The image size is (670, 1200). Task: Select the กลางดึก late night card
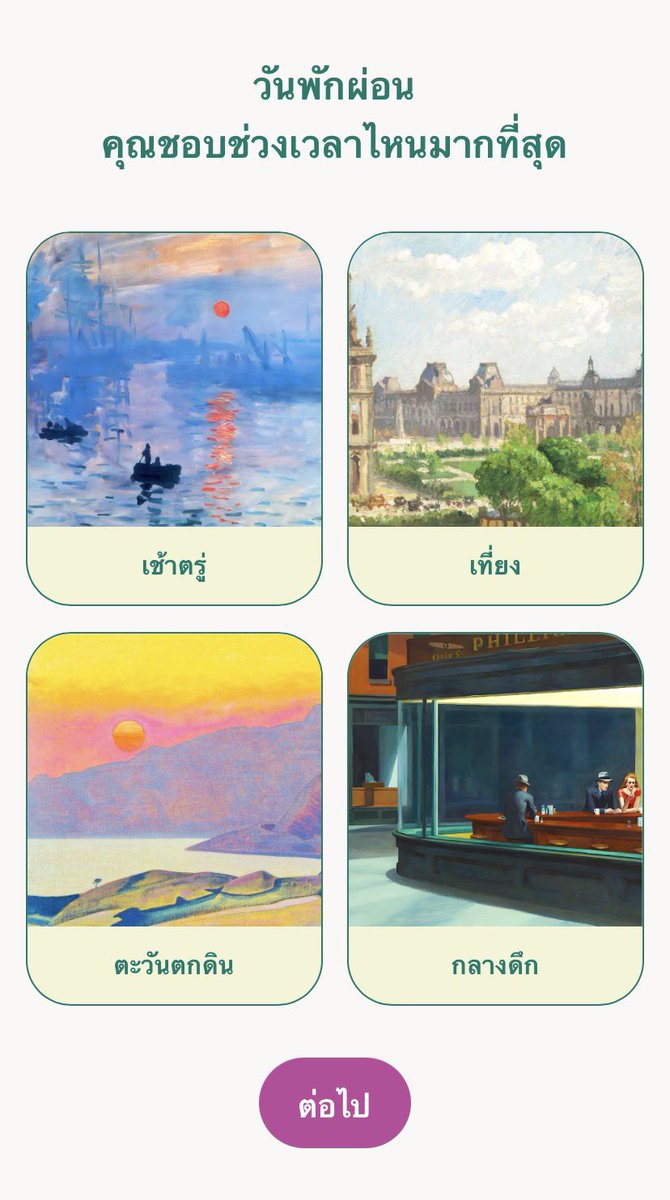[x=495, y=819]
